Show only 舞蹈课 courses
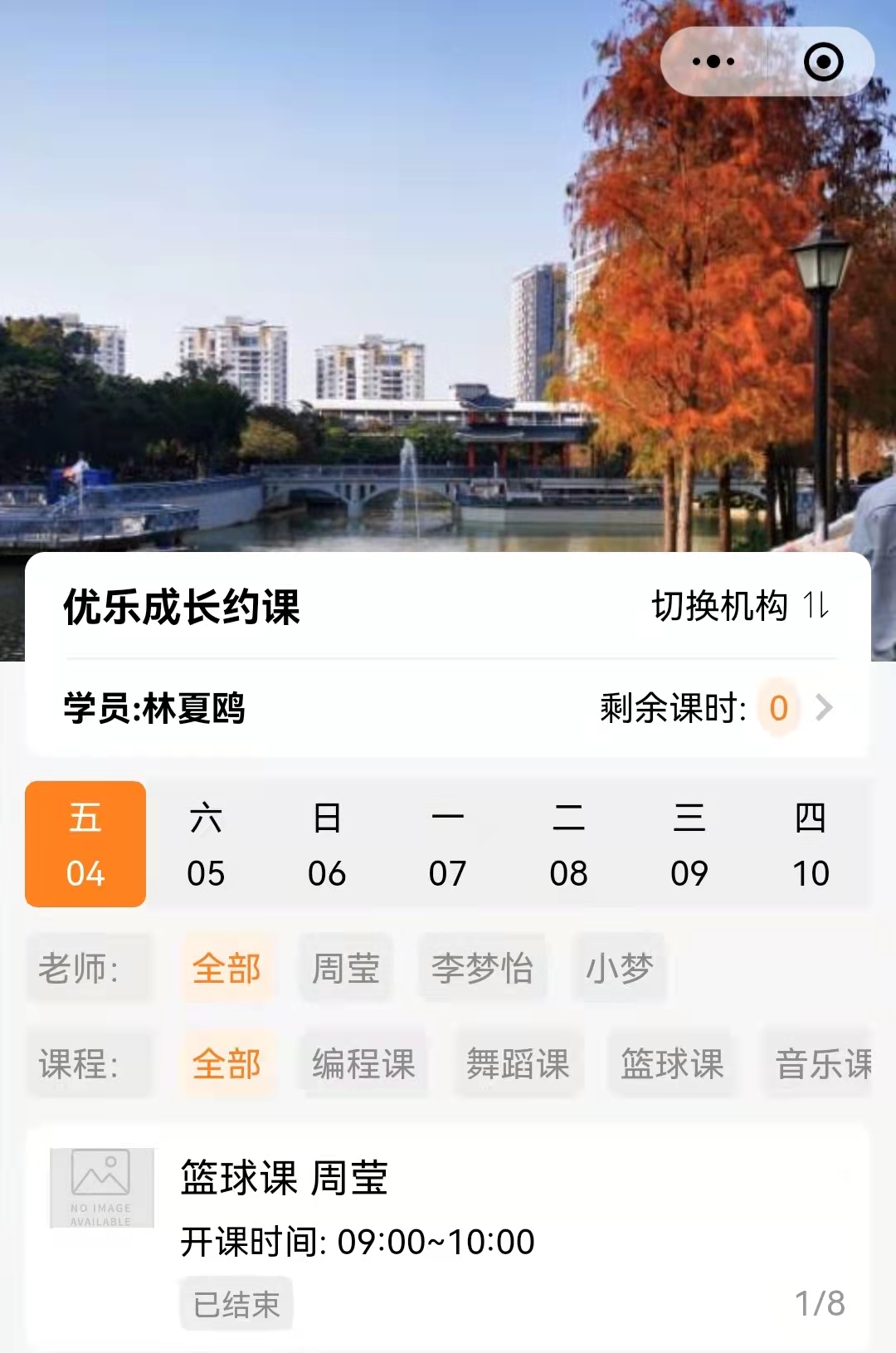896x1353 pixels. pyautogui.click(x=518, y=1063)
